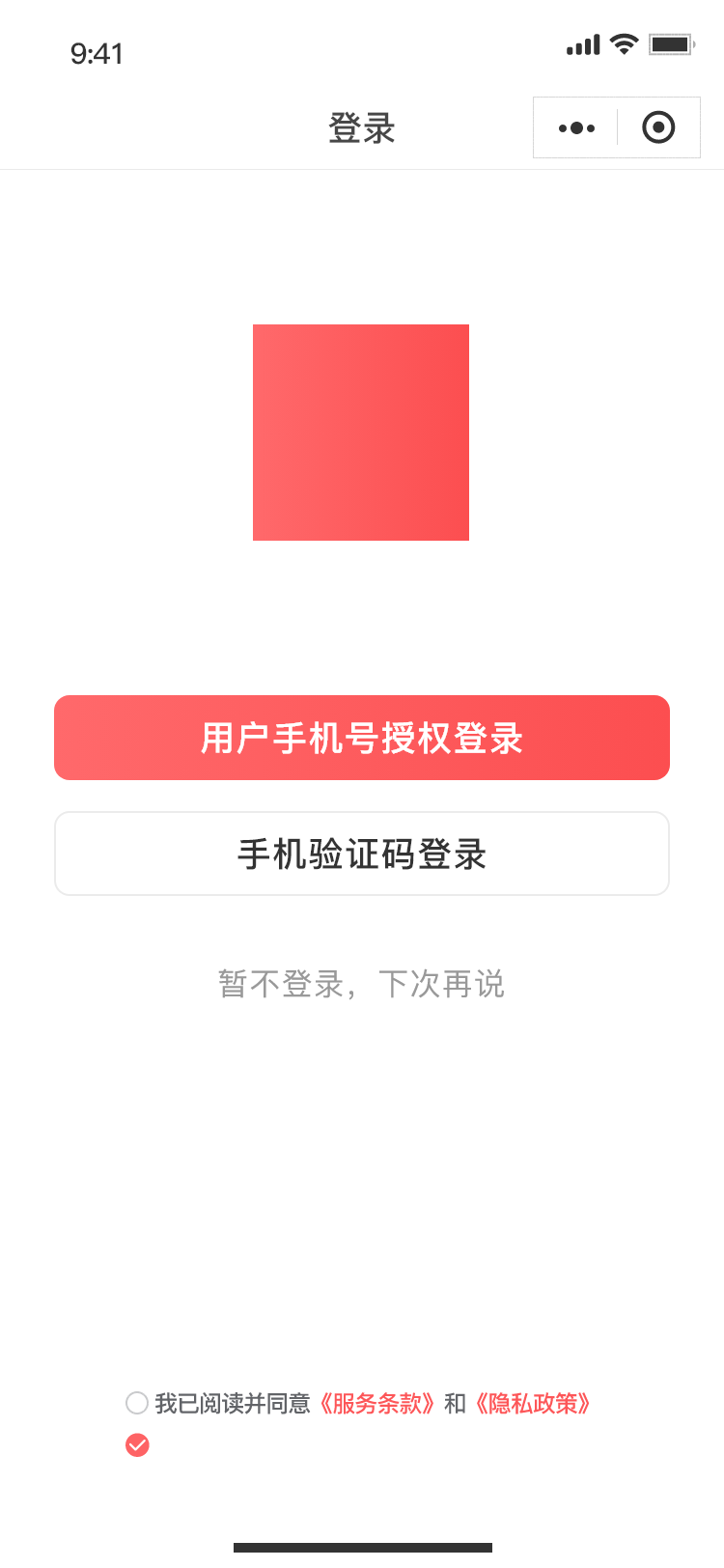724x1568 pixels.
Task: View the 《隐私政策》 link
Action: tap(533, 1403)
